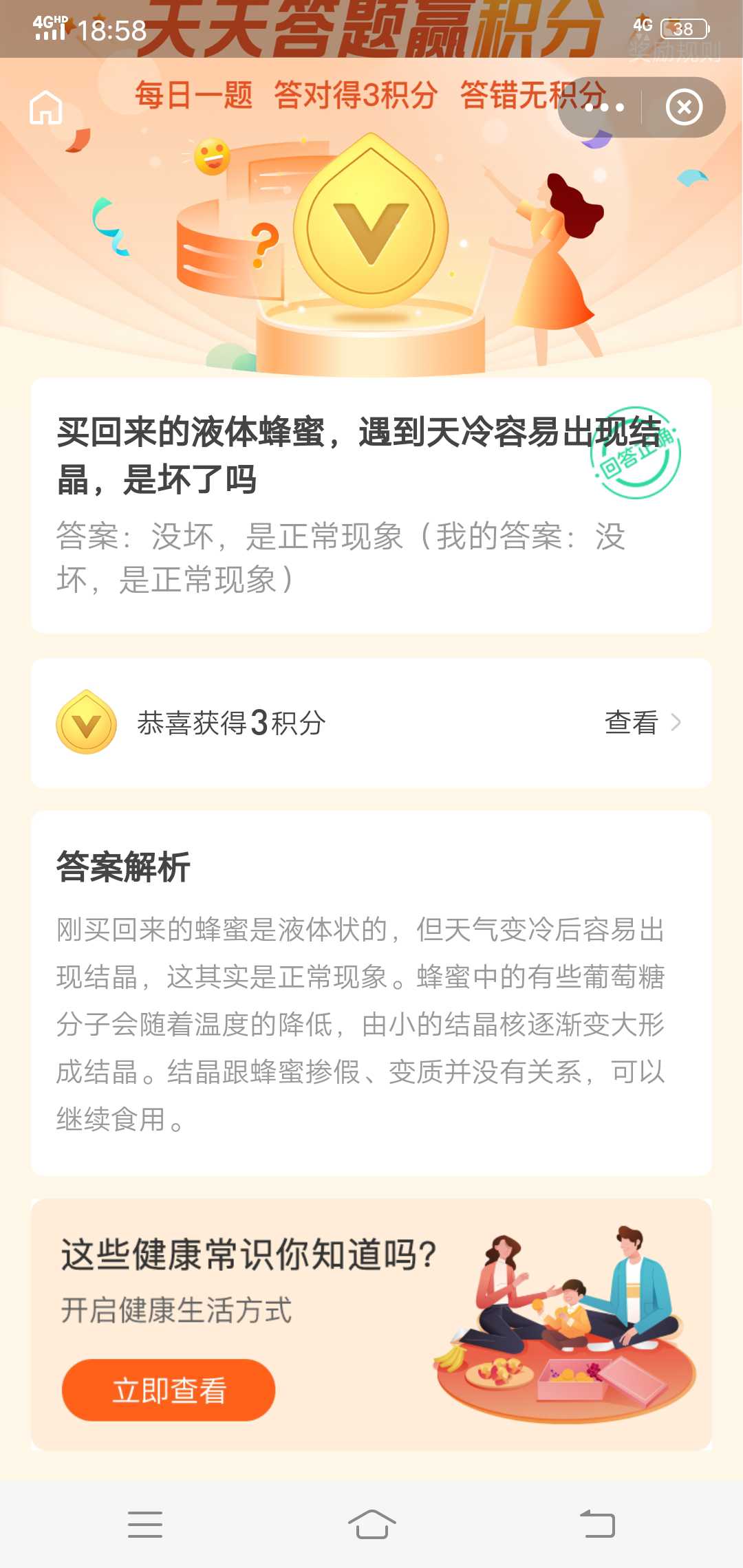Open 奖励规则 reward rules
Viewport: 743px width, 1568px height.
point(674,50)
